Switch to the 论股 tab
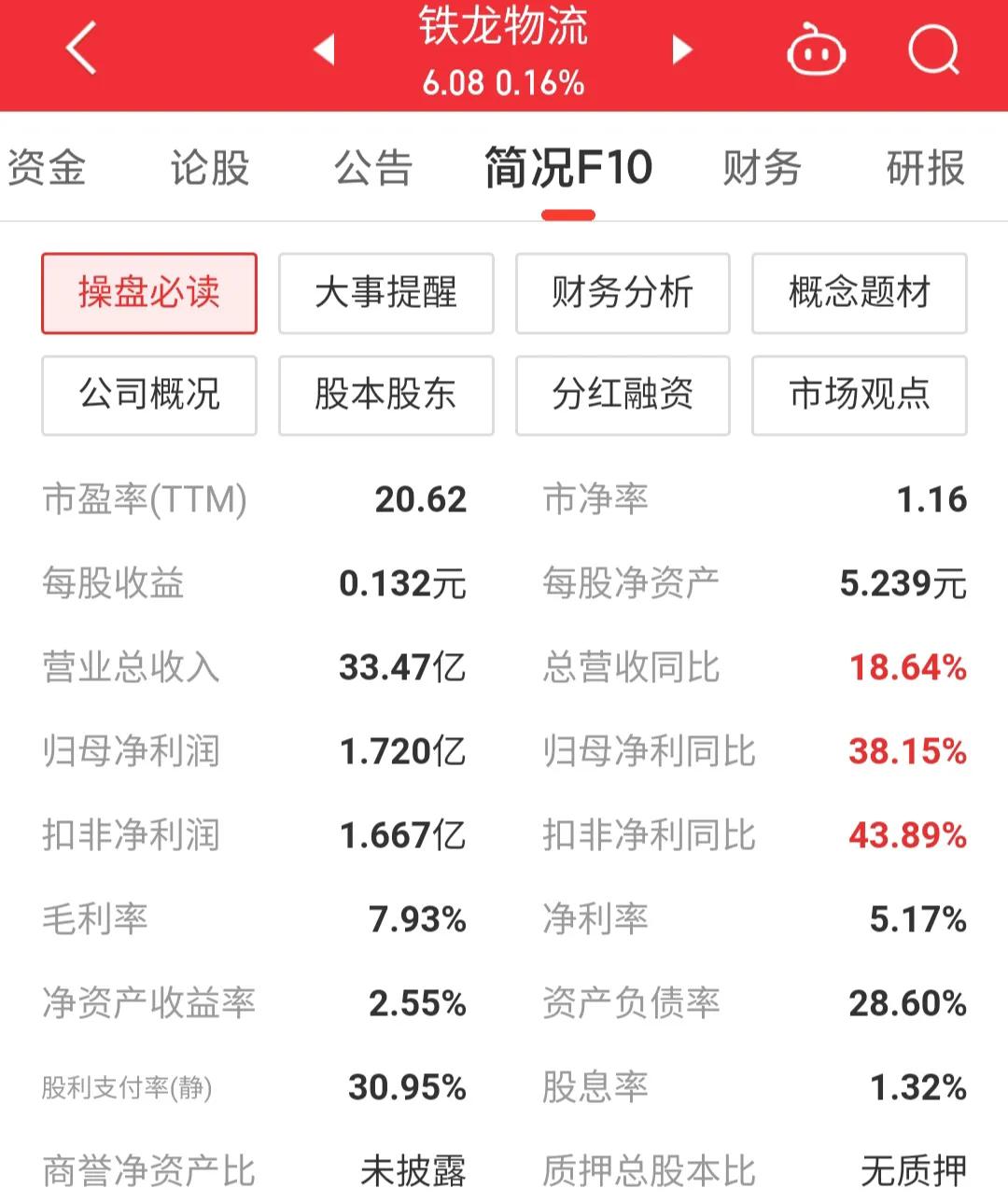 [210, 169]
